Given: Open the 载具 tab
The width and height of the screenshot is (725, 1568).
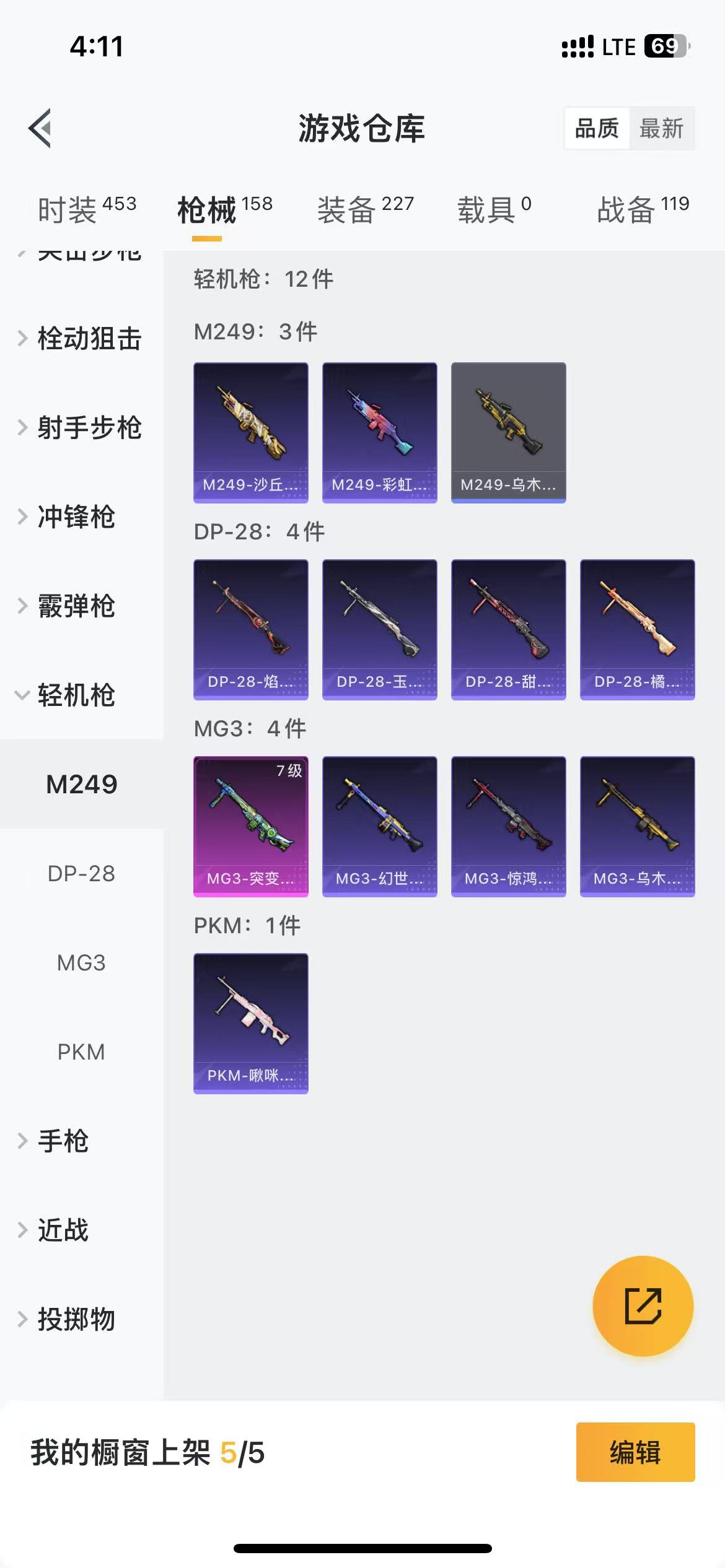Looking at the screenshot, I should (494, 210).
